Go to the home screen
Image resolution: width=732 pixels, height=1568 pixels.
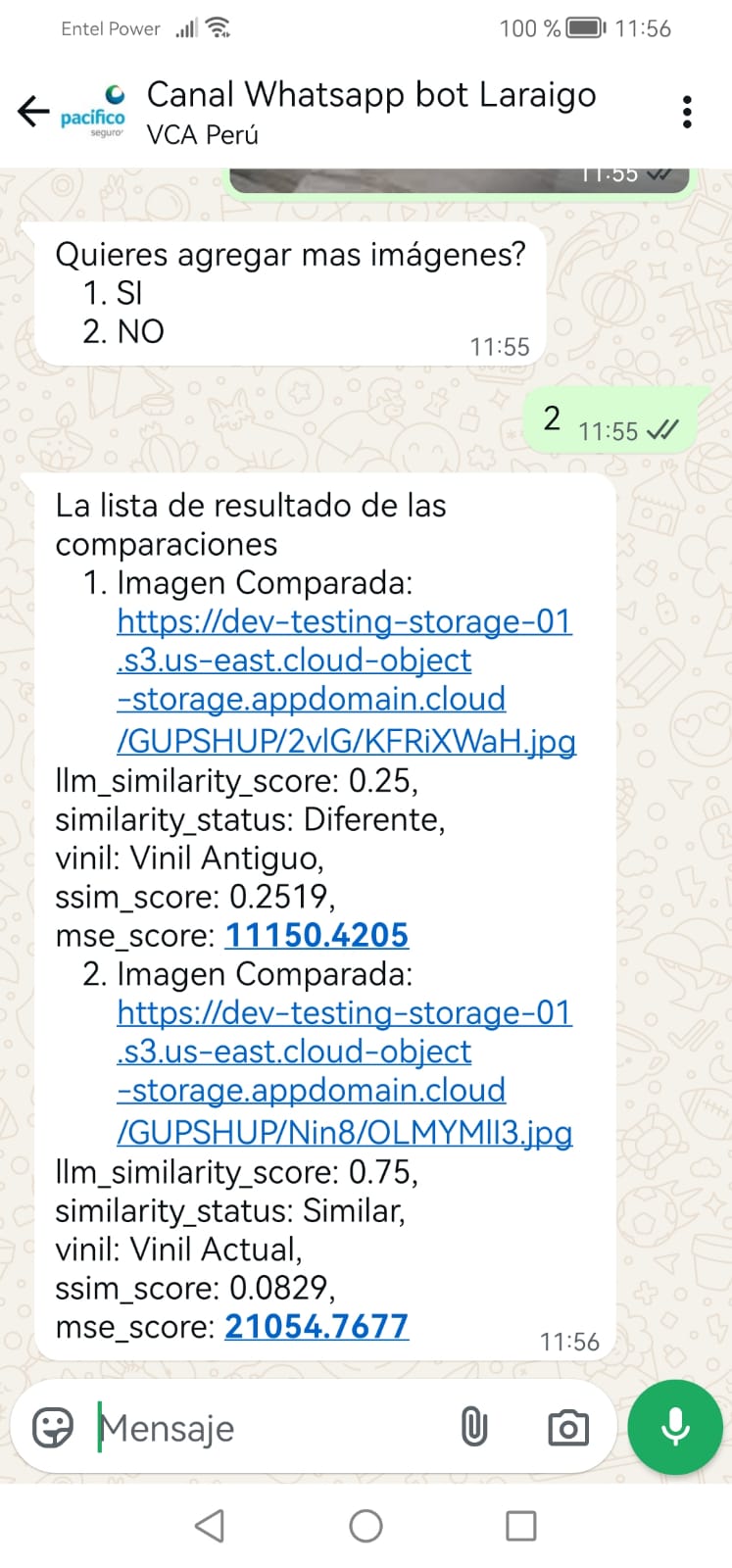(x=366, y=1525)
